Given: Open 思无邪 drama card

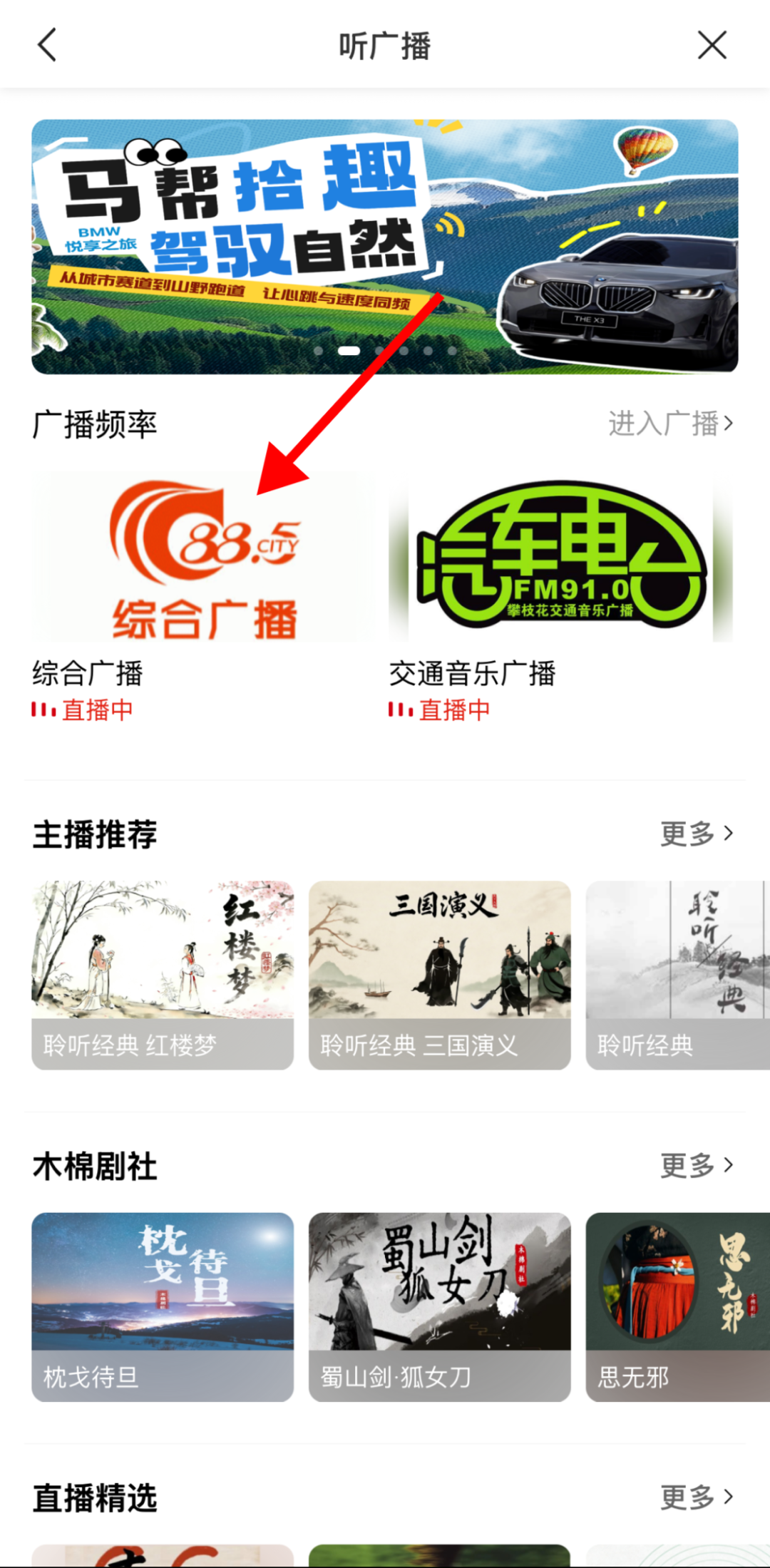Looking at the screenshot, I should (x=677, y=1306).
